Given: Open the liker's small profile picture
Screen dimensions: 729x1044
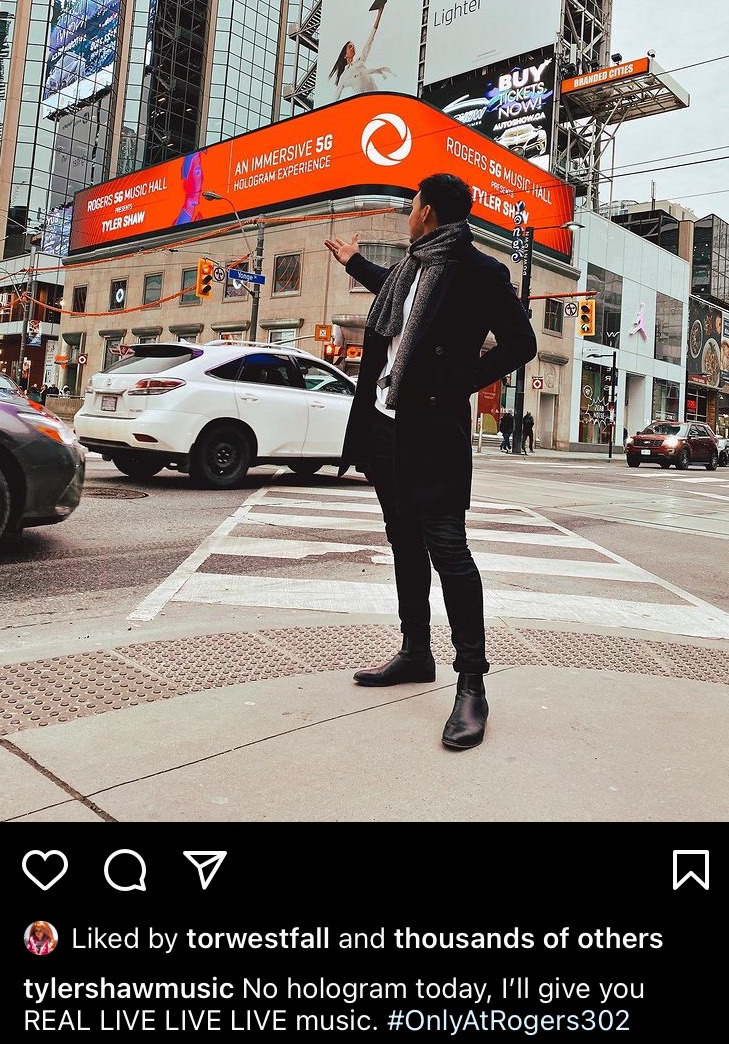Looking at the screenshot, I should (x=41, y=938).
